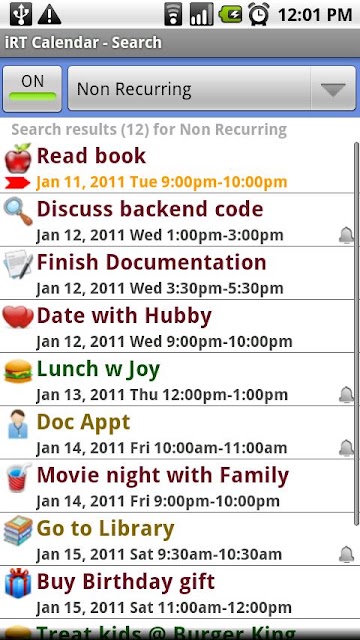
Task: Select Buy Birthday gift event
Action: 177,592
